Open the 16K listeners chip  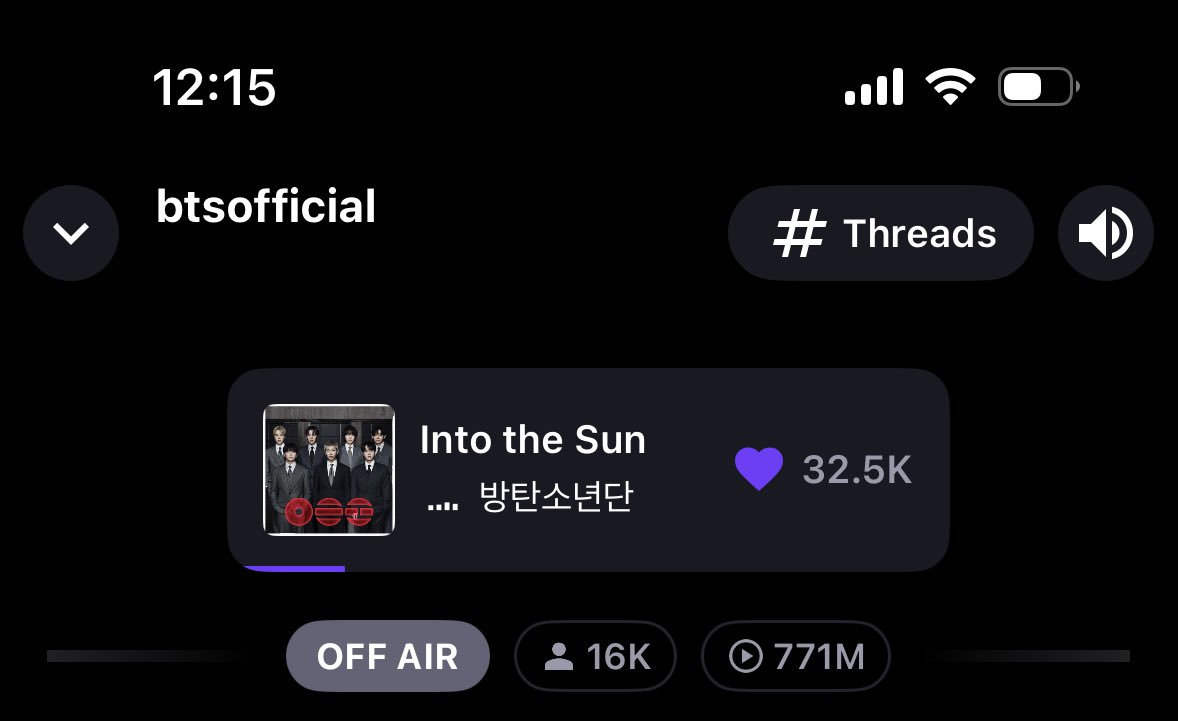[595, 656]
